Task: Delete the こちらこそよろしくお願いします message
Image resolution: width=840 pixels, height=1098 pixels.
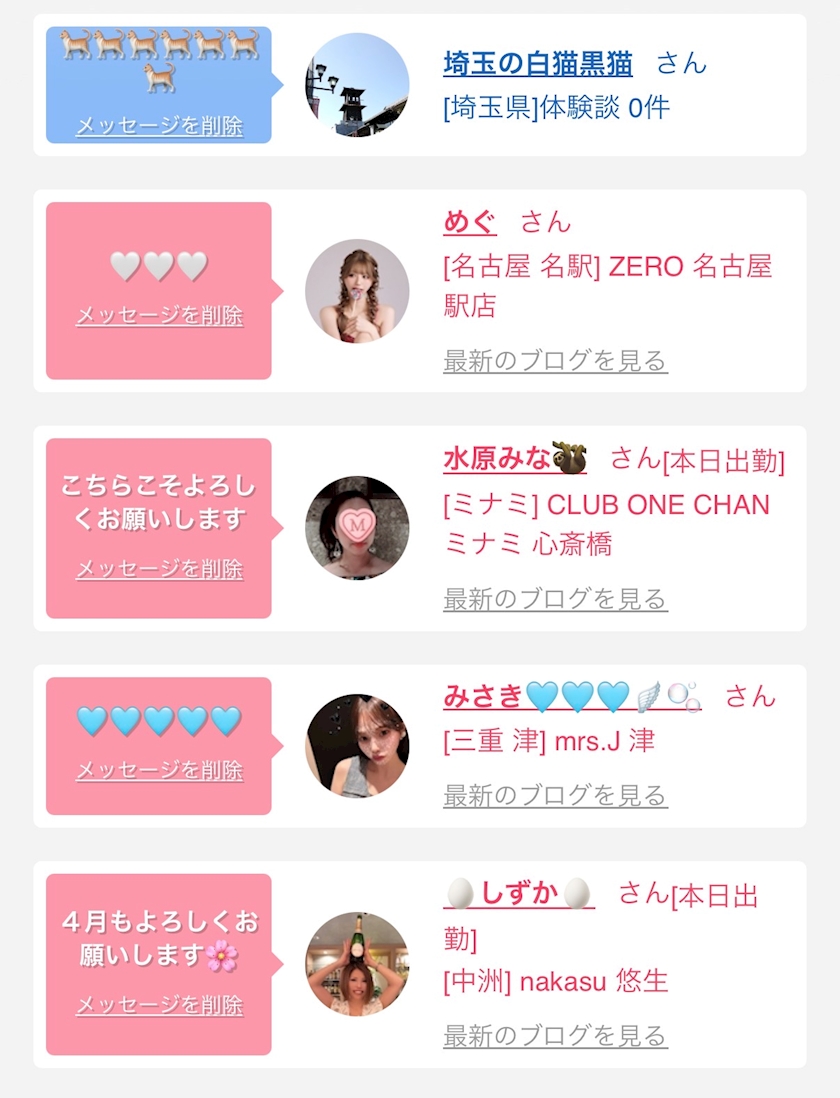Action: pyautogui.click(x=160, y=569)
